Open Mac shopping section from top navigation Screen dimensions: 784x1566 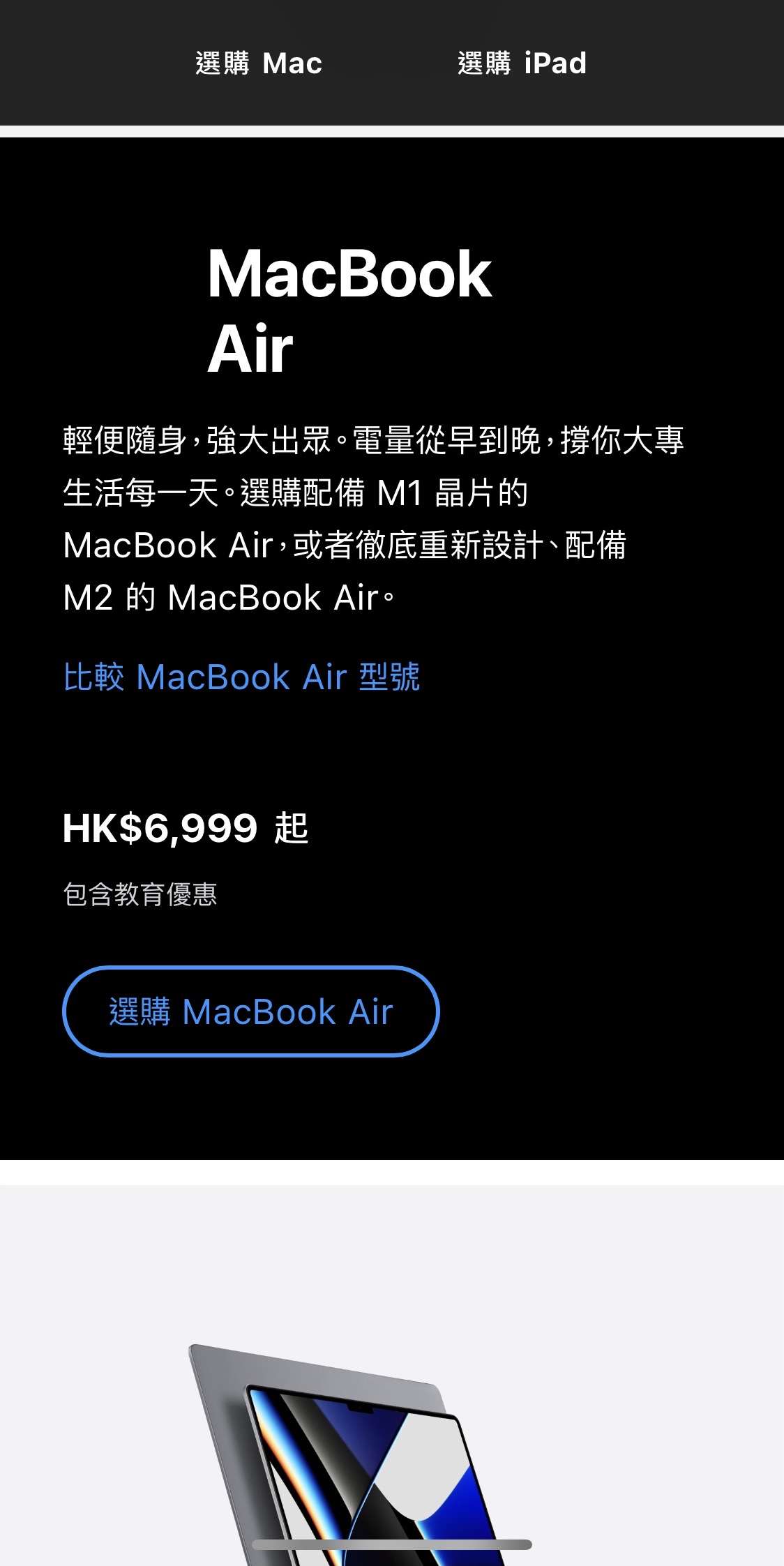(259, 63)
